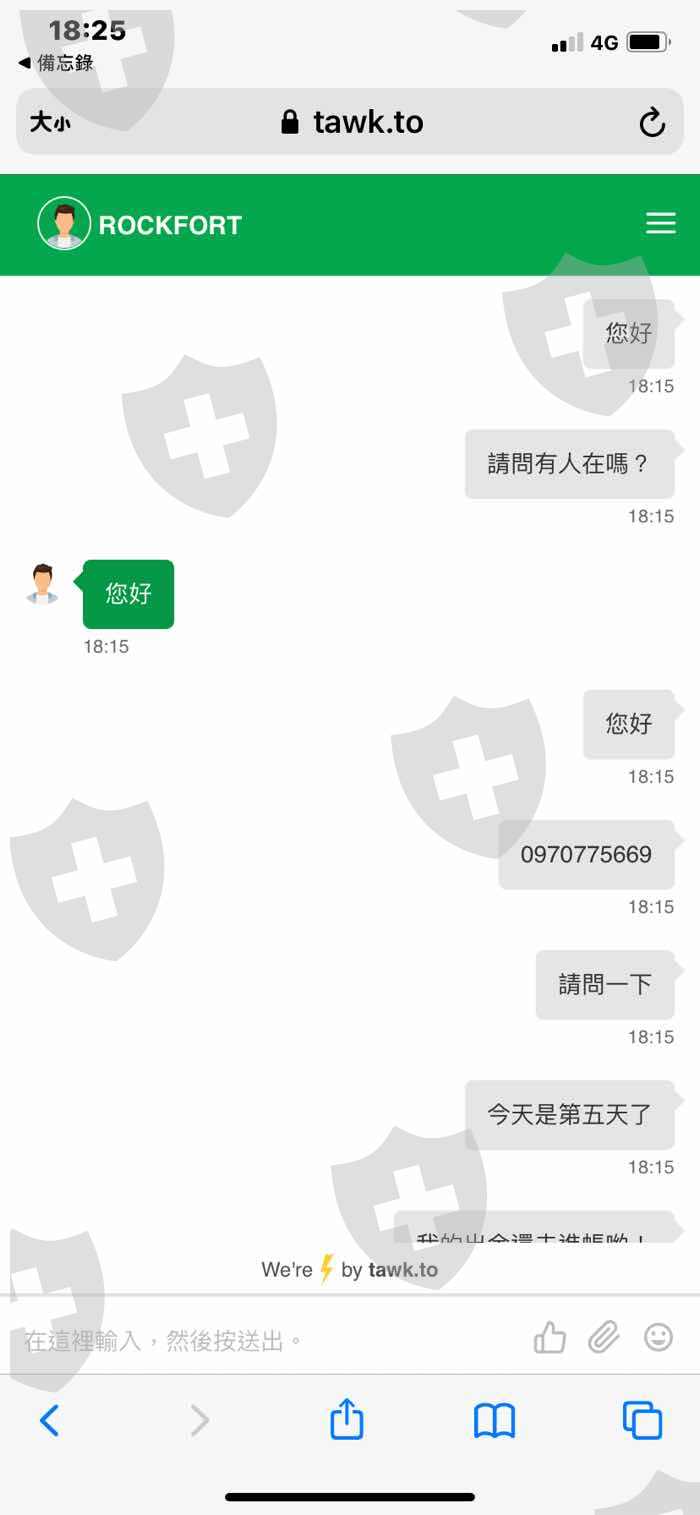
Task: Open the powered by tawk.to link
Action: (350, 1270)
